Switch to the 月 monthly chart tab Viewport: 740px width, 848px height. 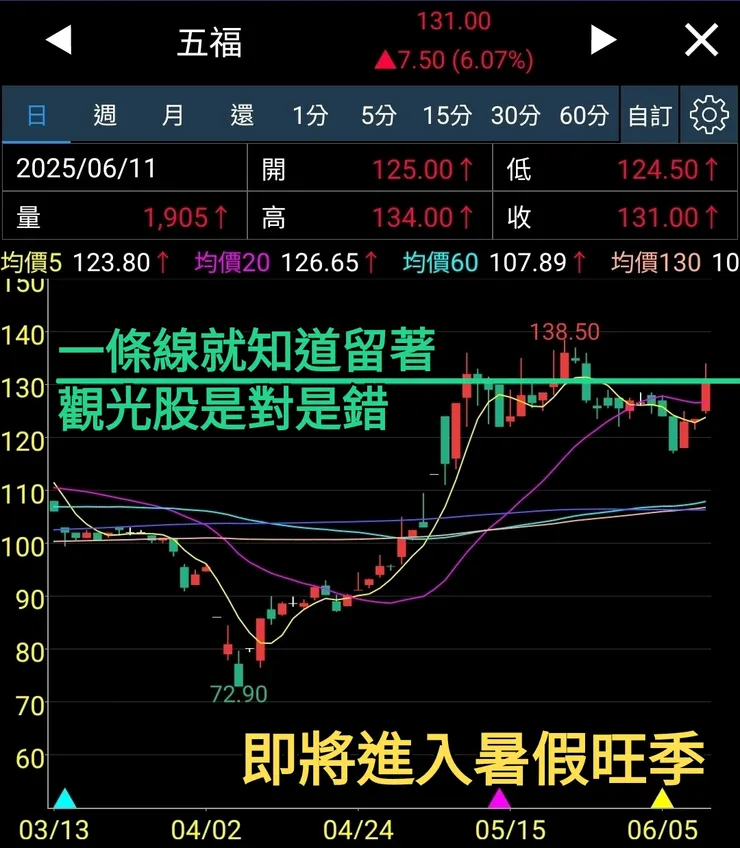[x=173, y=114]
